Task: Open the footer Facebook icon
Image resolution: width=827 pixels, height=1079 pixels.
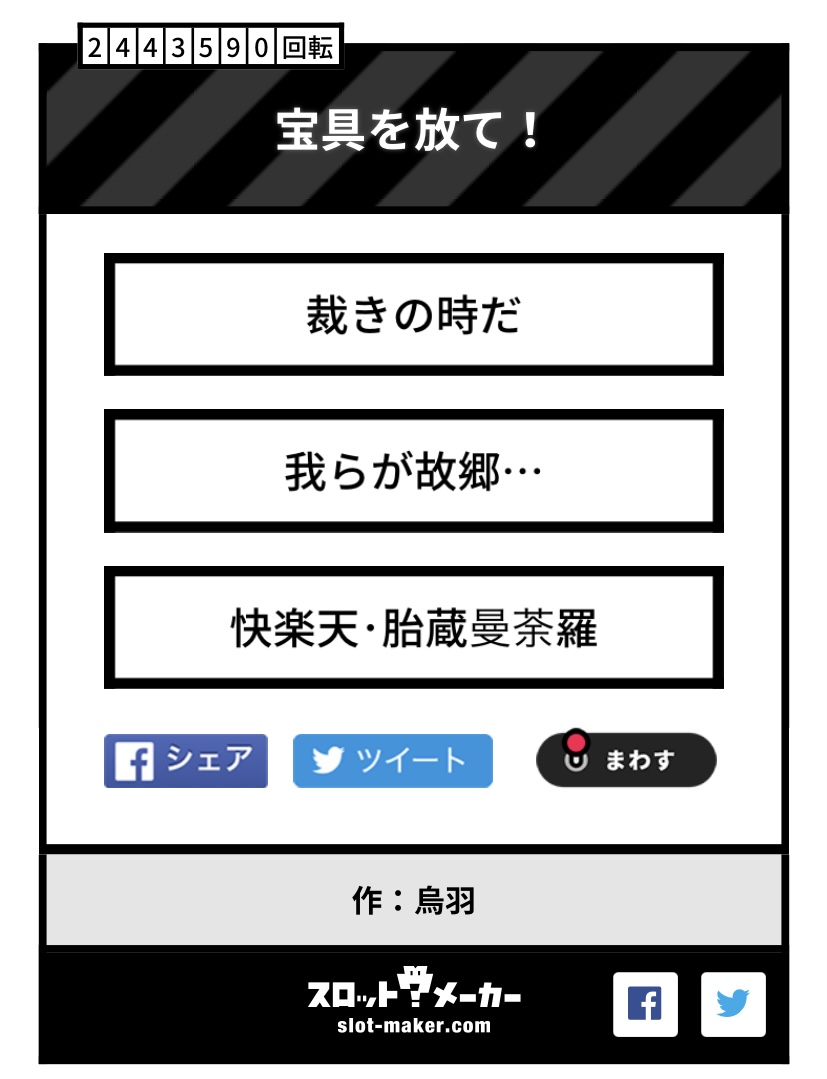Action: [x=645, y=1004]
